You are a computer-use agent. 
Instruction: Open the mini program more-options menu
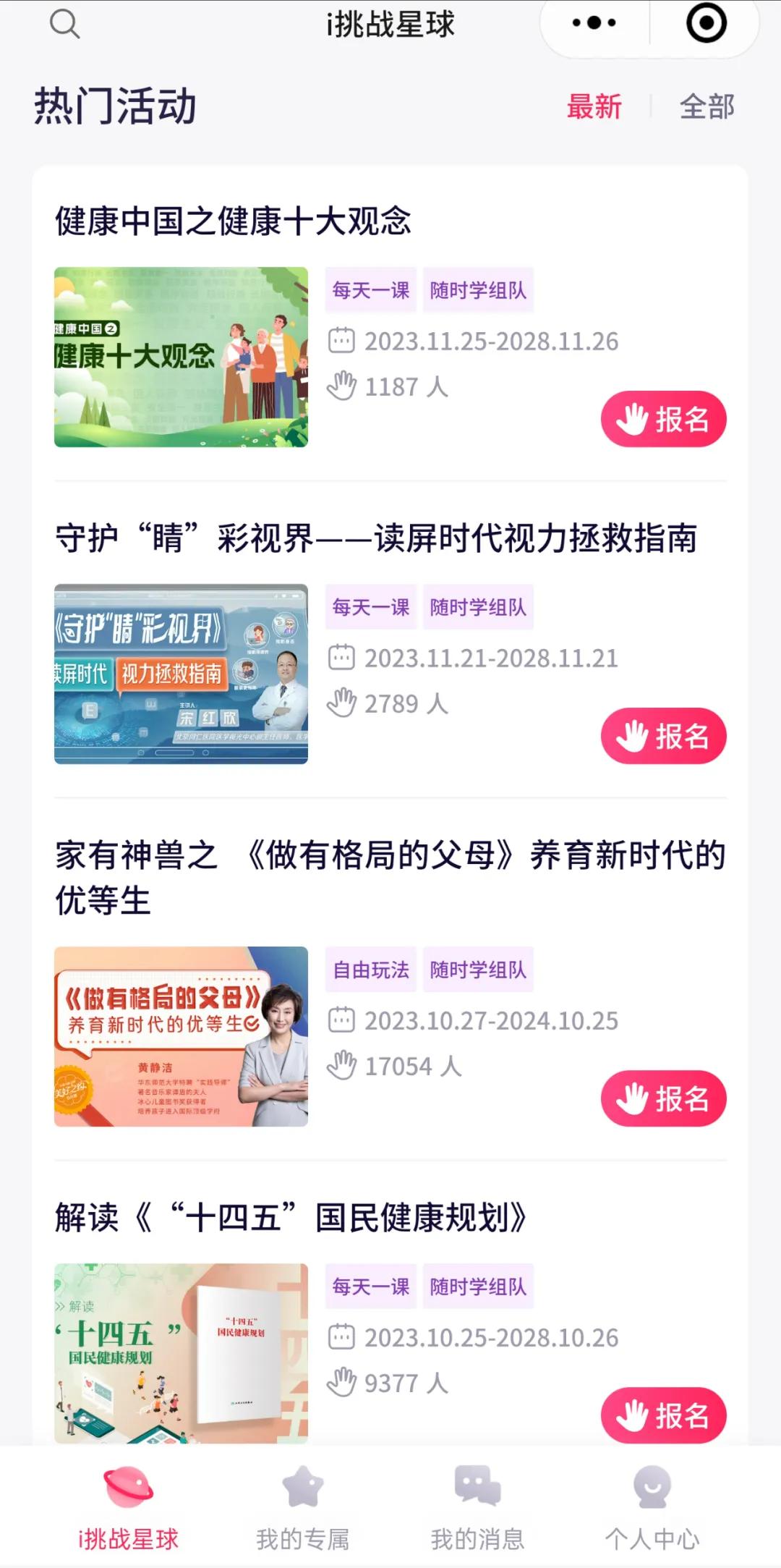[x=594, y=24]
